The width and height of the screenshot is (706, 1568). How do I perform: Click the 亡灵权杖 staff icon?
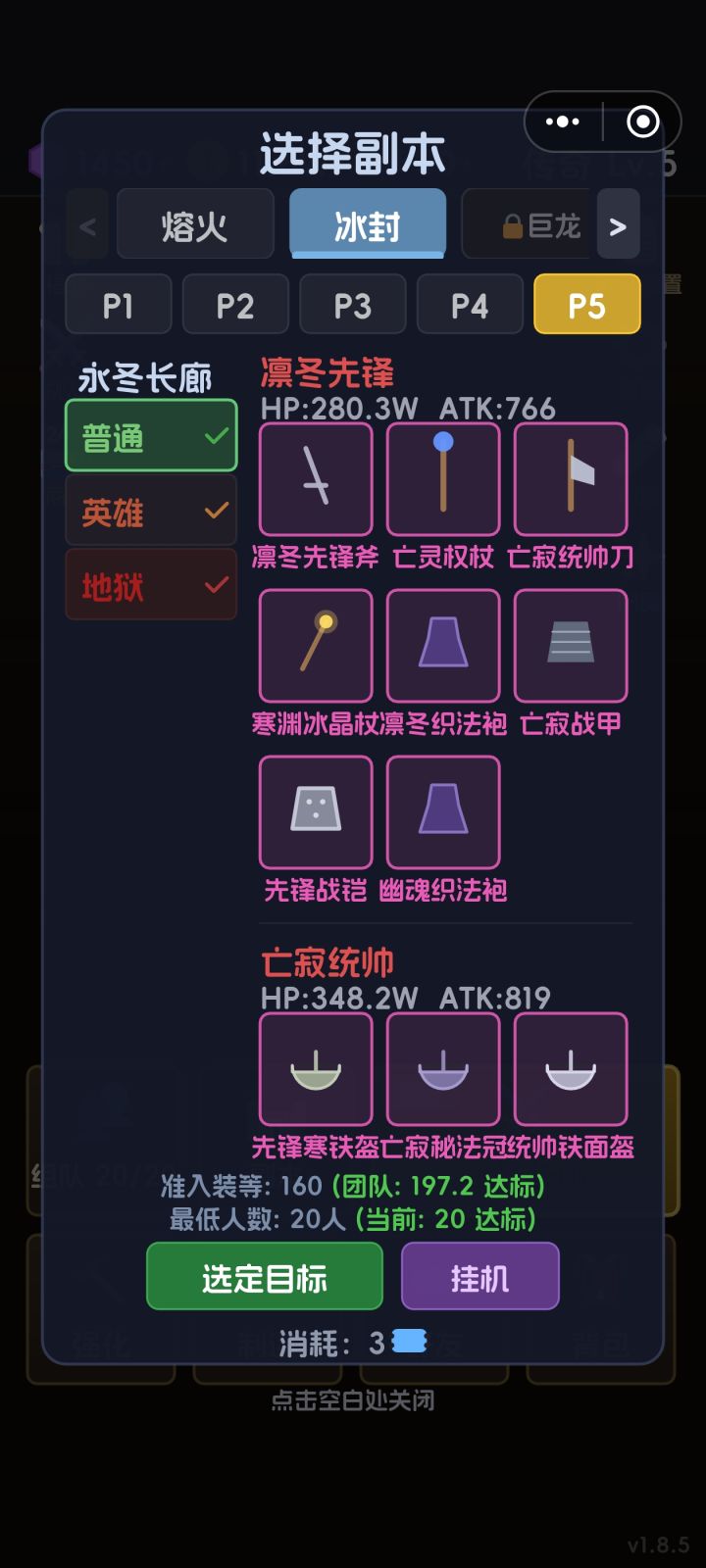[x=442, y=479]
